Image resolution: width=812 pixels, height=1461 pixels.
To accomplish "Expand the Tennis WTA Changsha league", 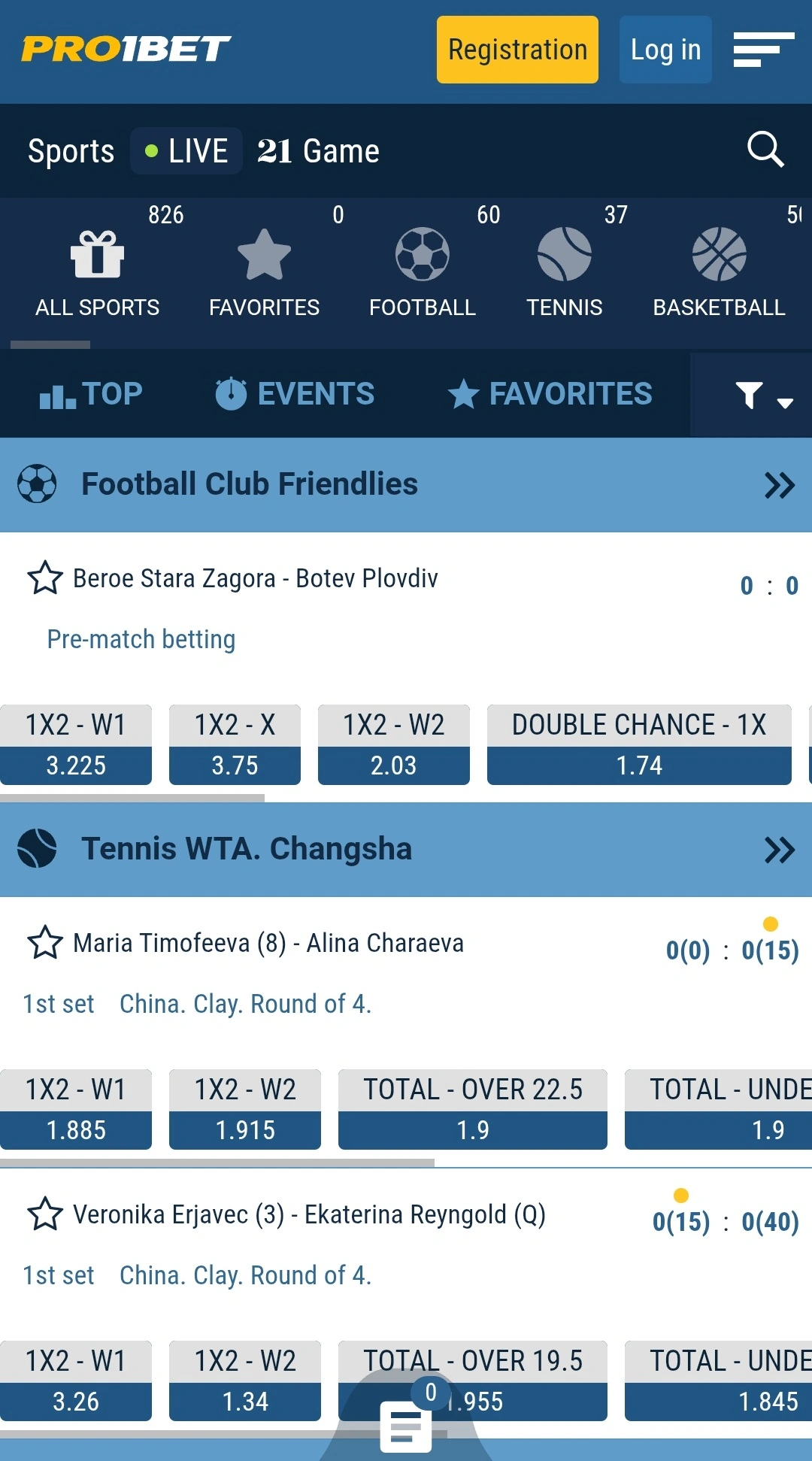I will (778, 849).
